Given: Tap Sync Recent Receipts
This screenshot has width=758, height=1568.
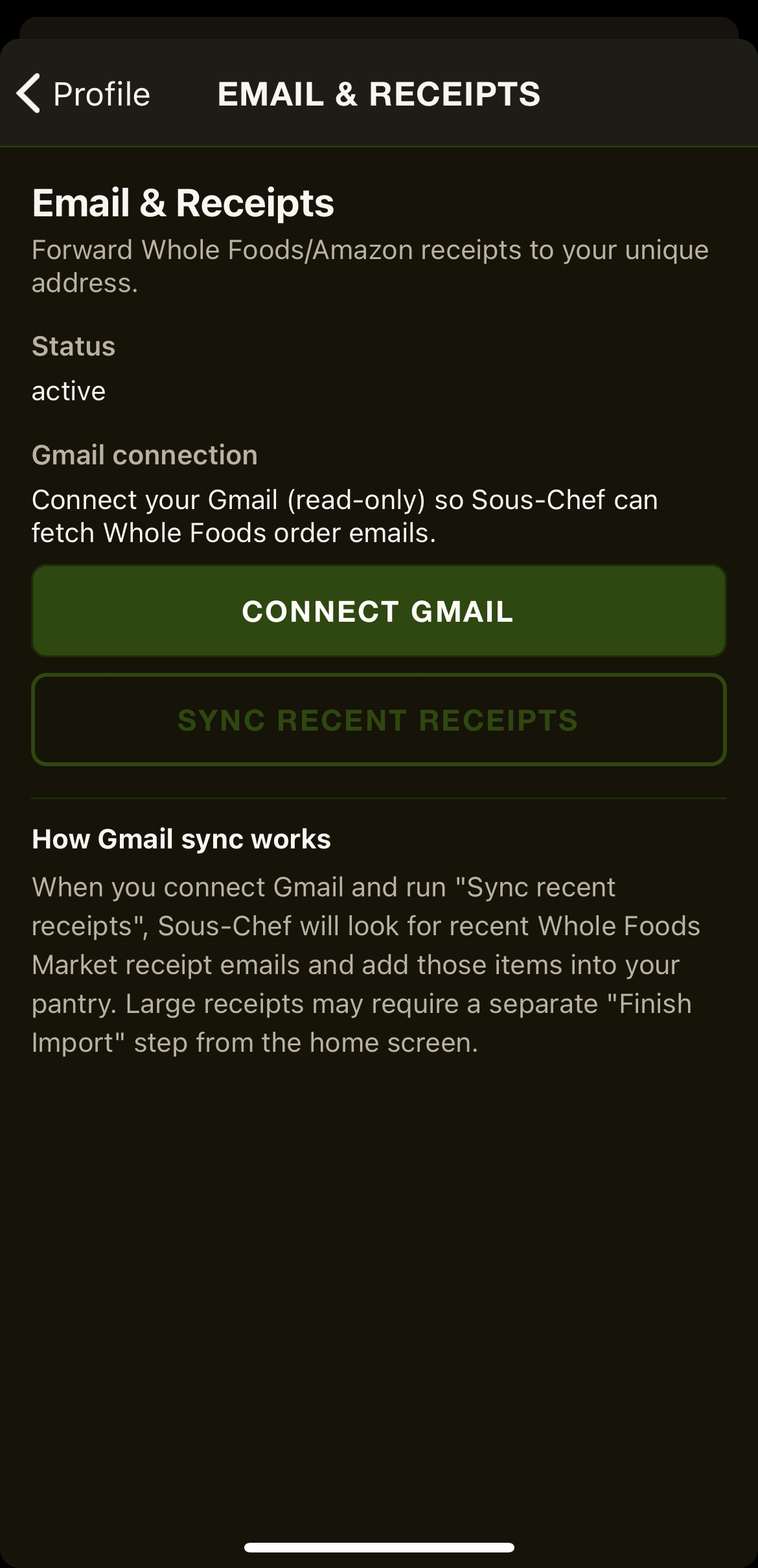Looking at the screenshot, I should (x=378, y=720).
